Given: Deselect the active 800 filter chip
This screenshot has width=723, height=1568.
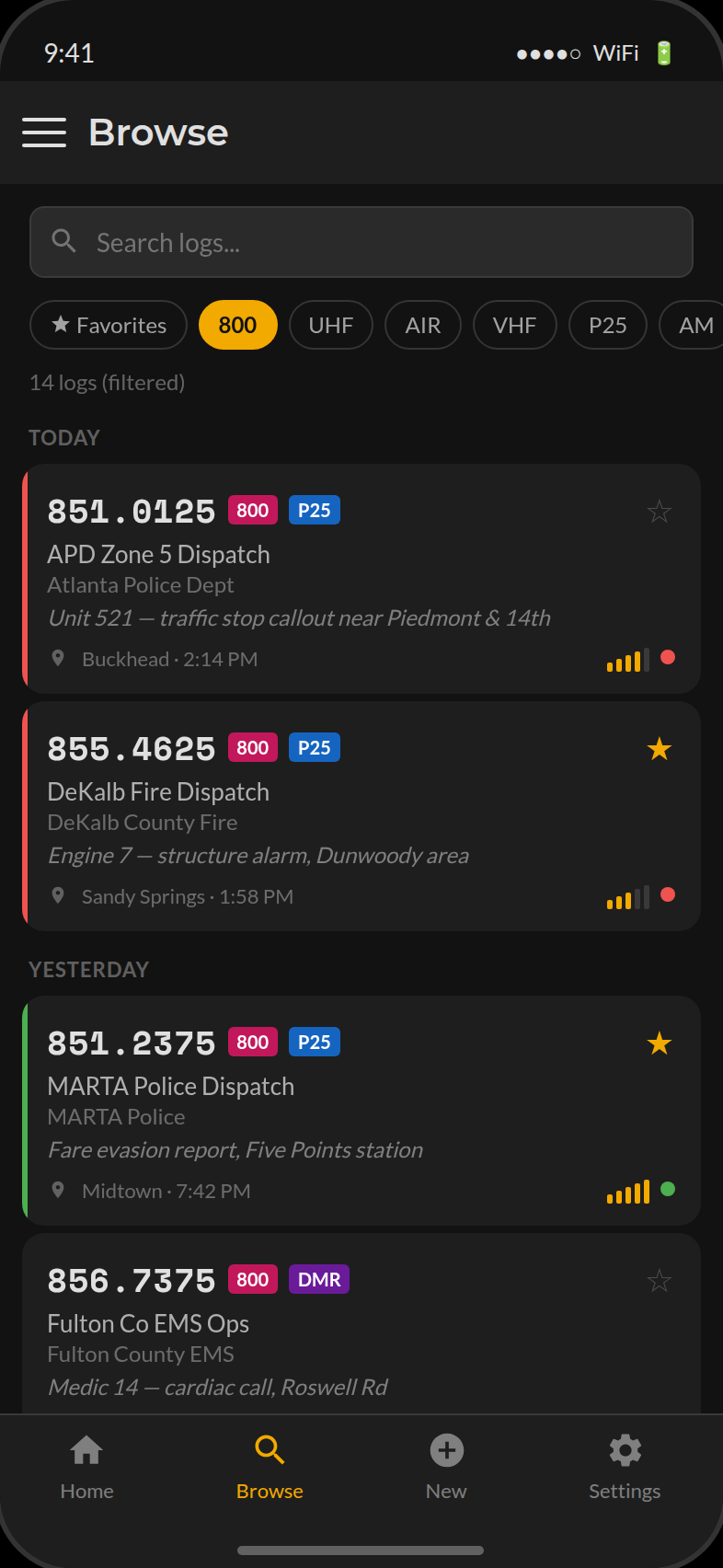Looking at the screenshot, I should click(237, 325).
